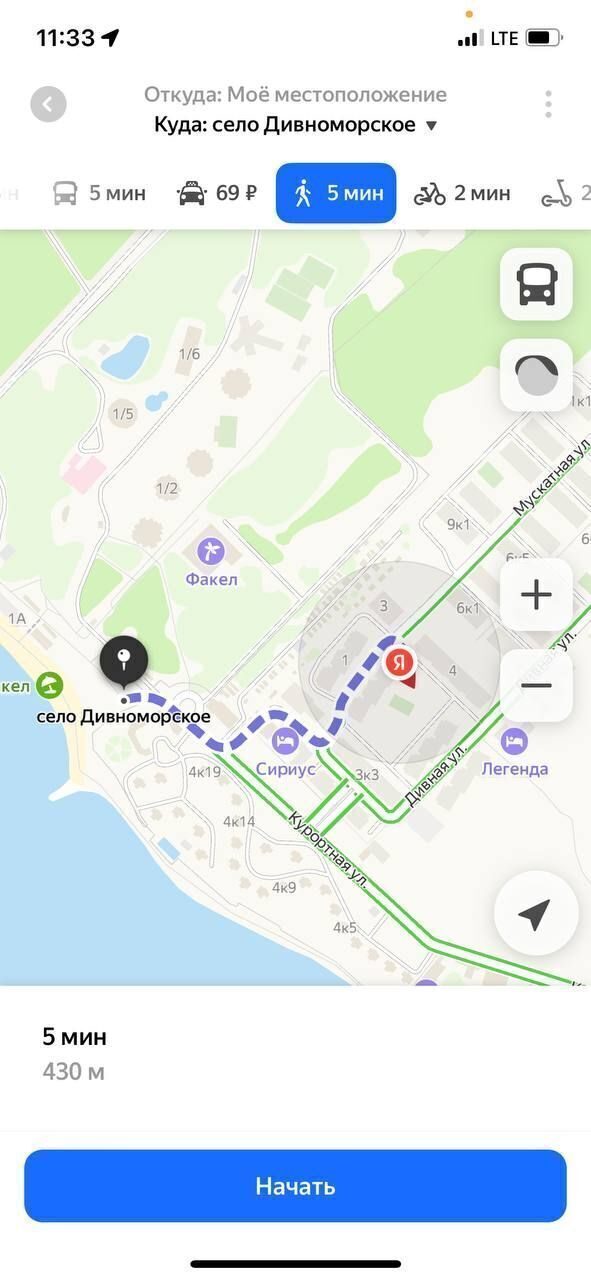
Task: Tap the село Дивноморское destination pin
Action: pos(124,662)
